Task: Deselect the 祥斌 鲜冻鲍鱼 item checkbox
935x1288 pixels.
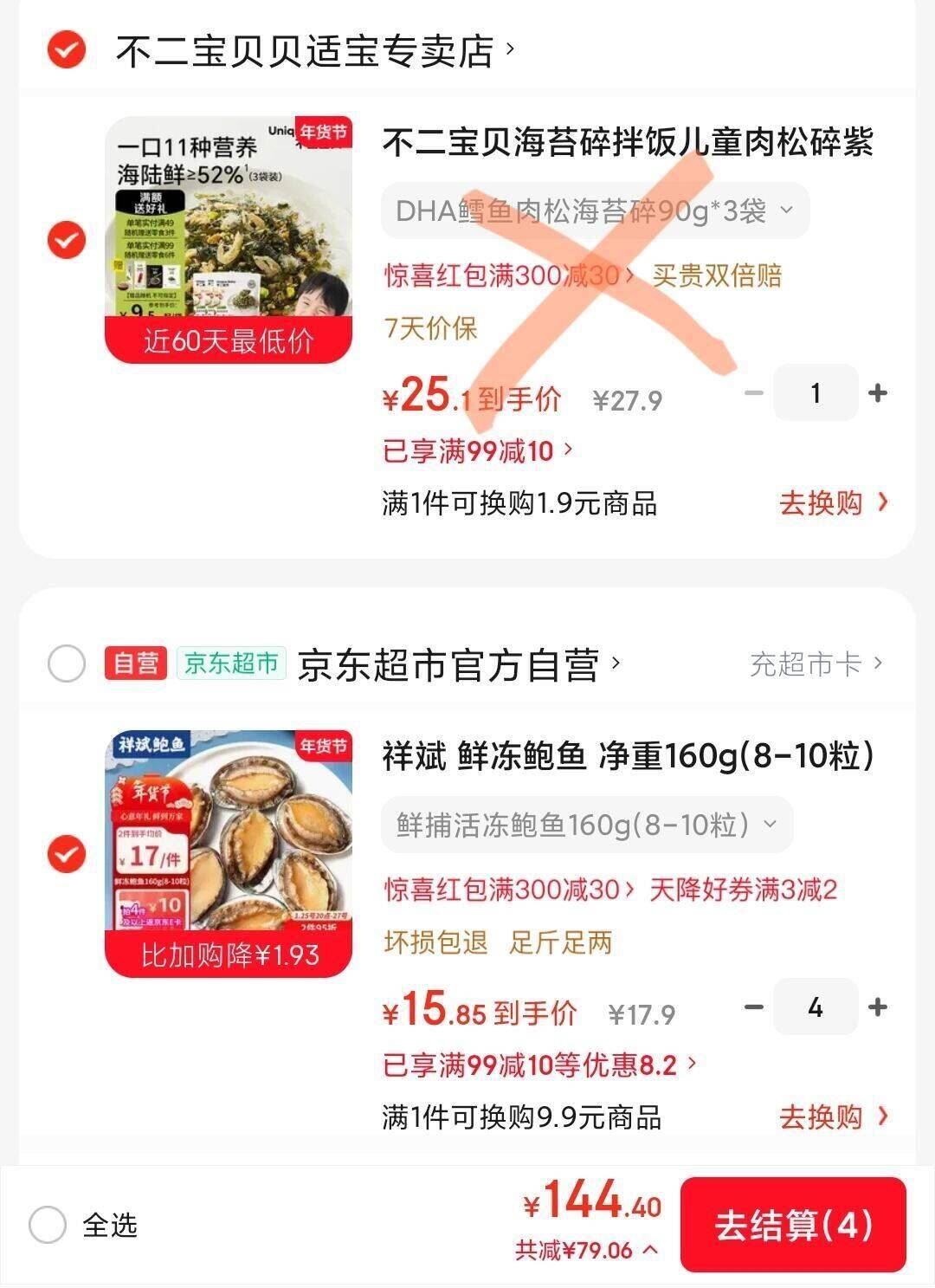Action: (67, 854)
